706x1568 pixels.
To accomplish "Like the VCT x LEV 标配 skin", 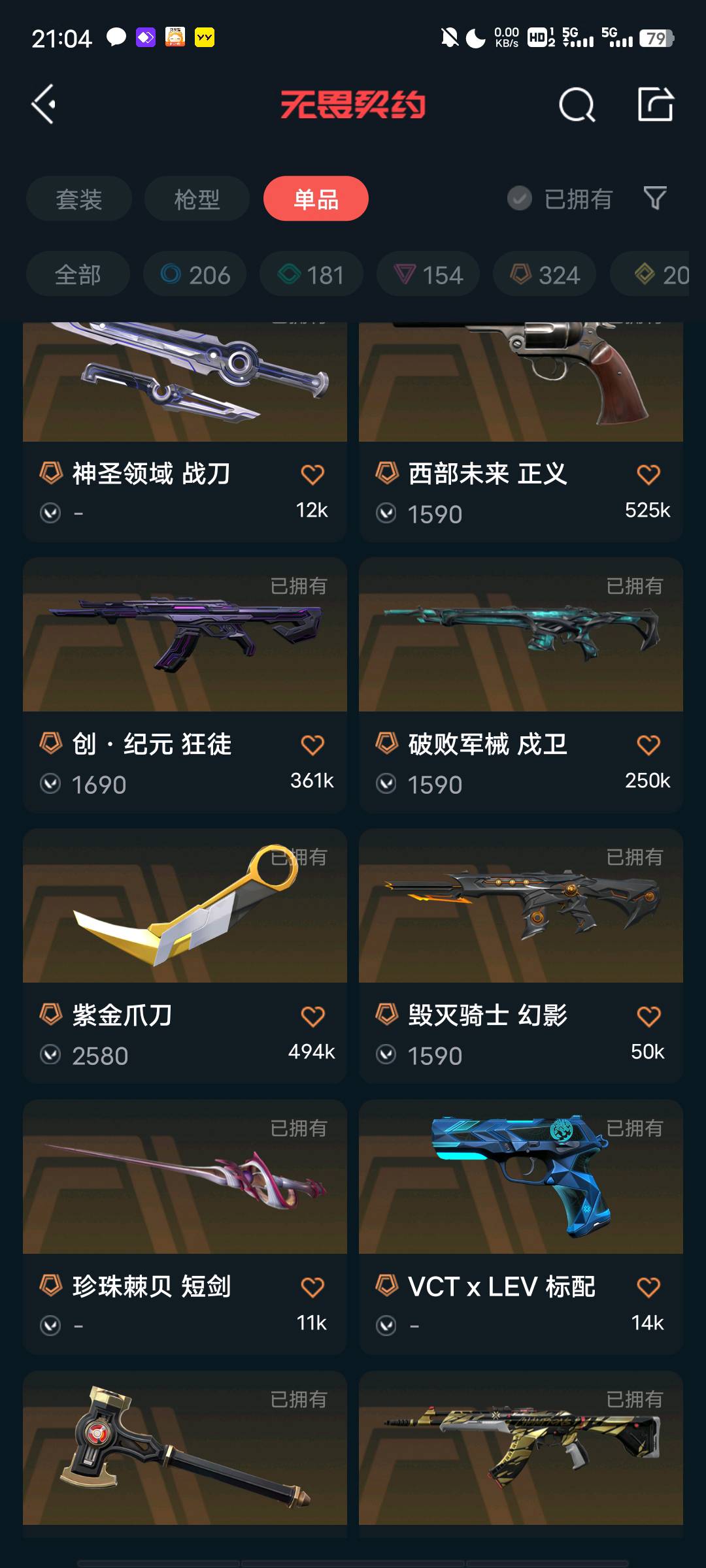I will (648, 1287).
